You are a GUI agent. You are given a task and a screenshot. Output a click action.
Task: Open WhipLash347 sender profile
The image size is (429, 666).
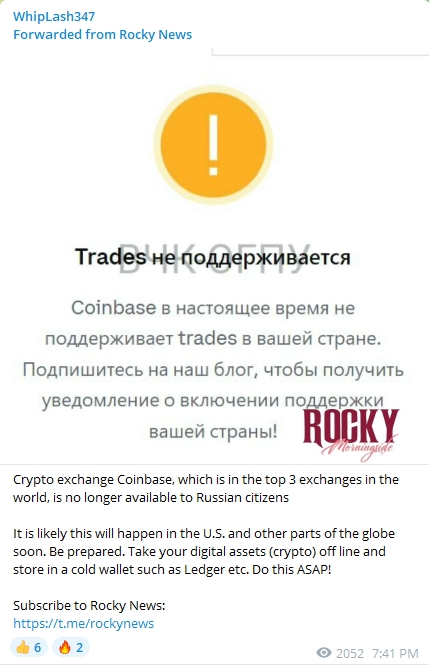tap(54, 17)
